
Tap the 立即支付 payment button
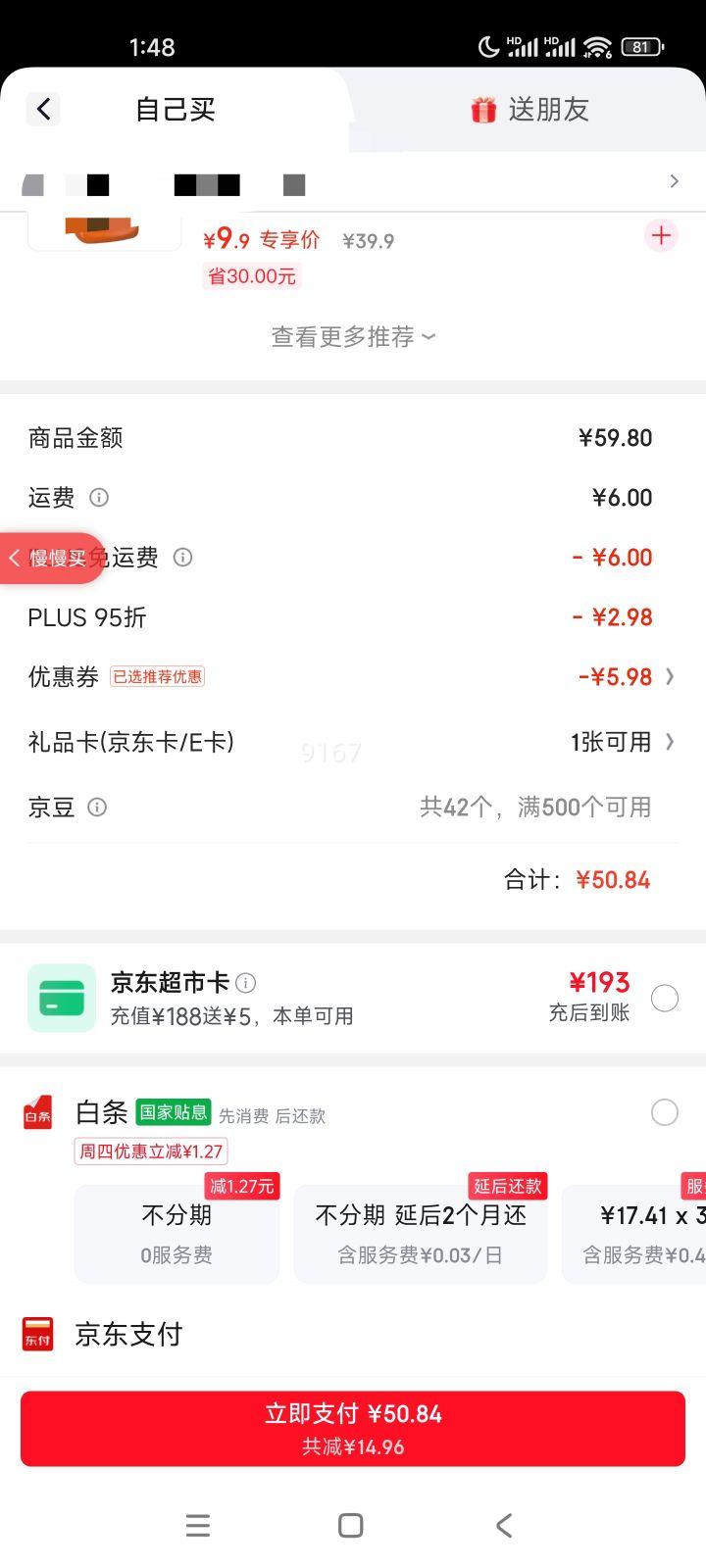click(352, 1428)
